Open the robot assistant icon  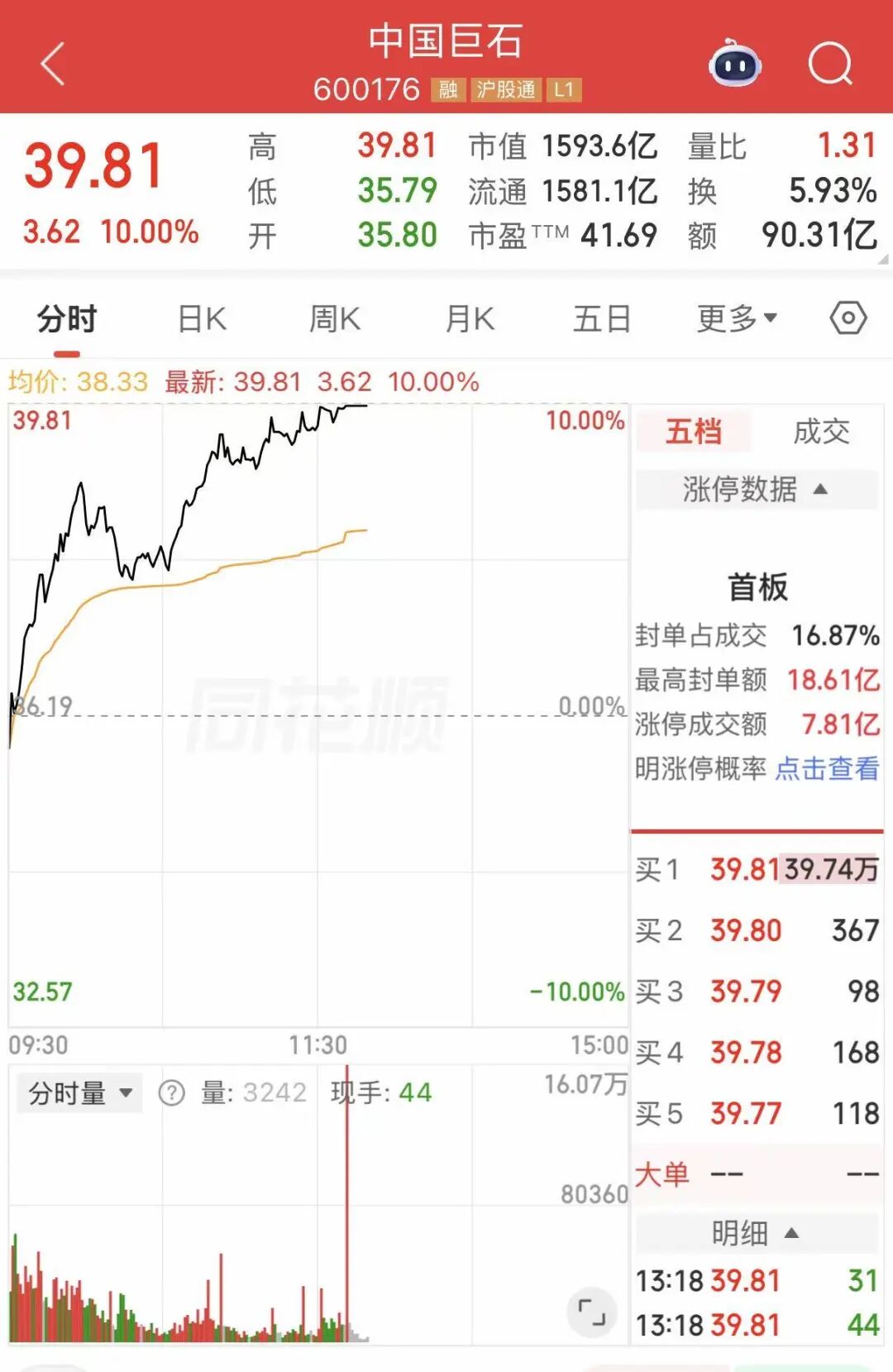tap(735, 64)
